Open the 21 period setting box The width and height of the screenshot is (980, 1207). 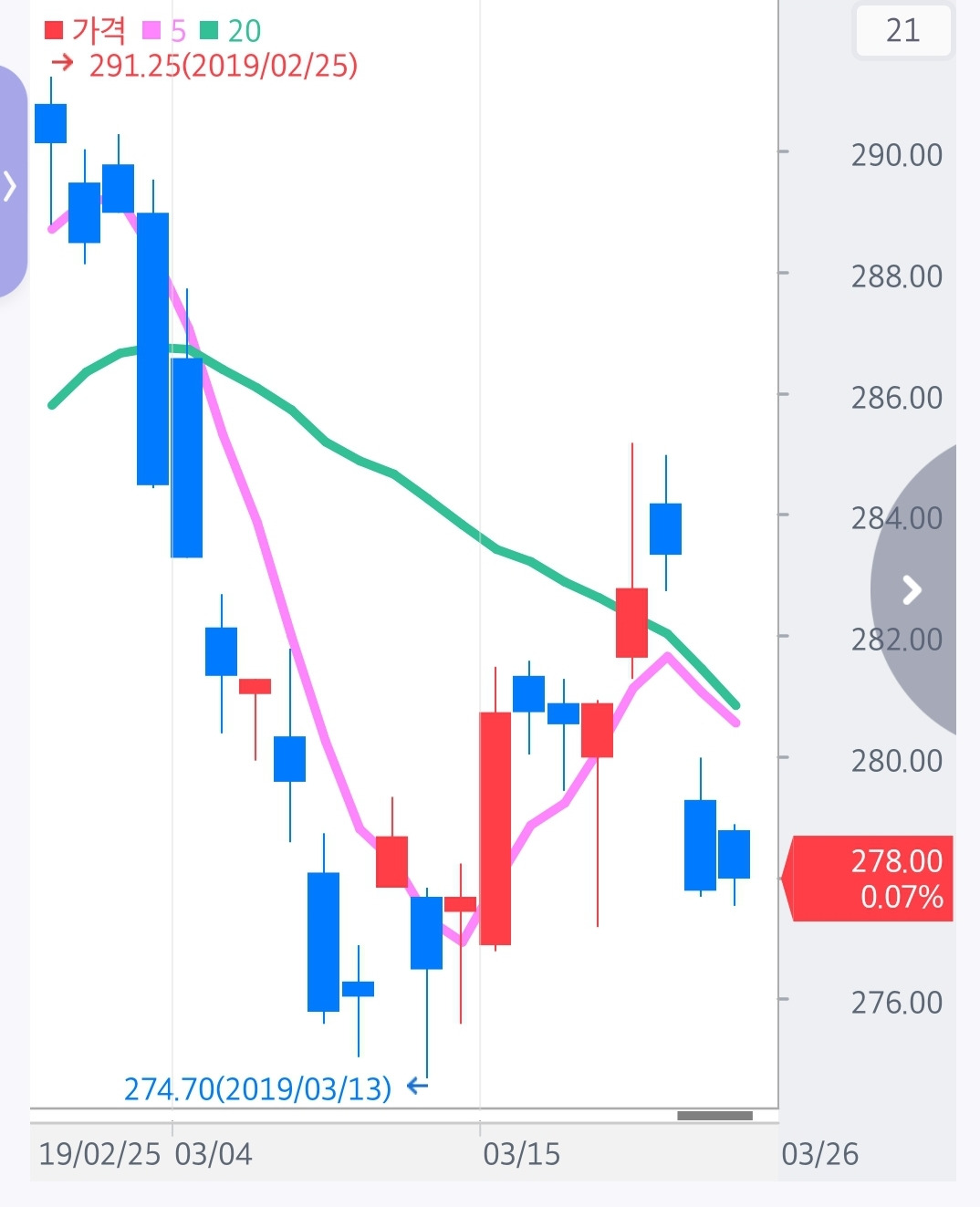click(902, 31)
